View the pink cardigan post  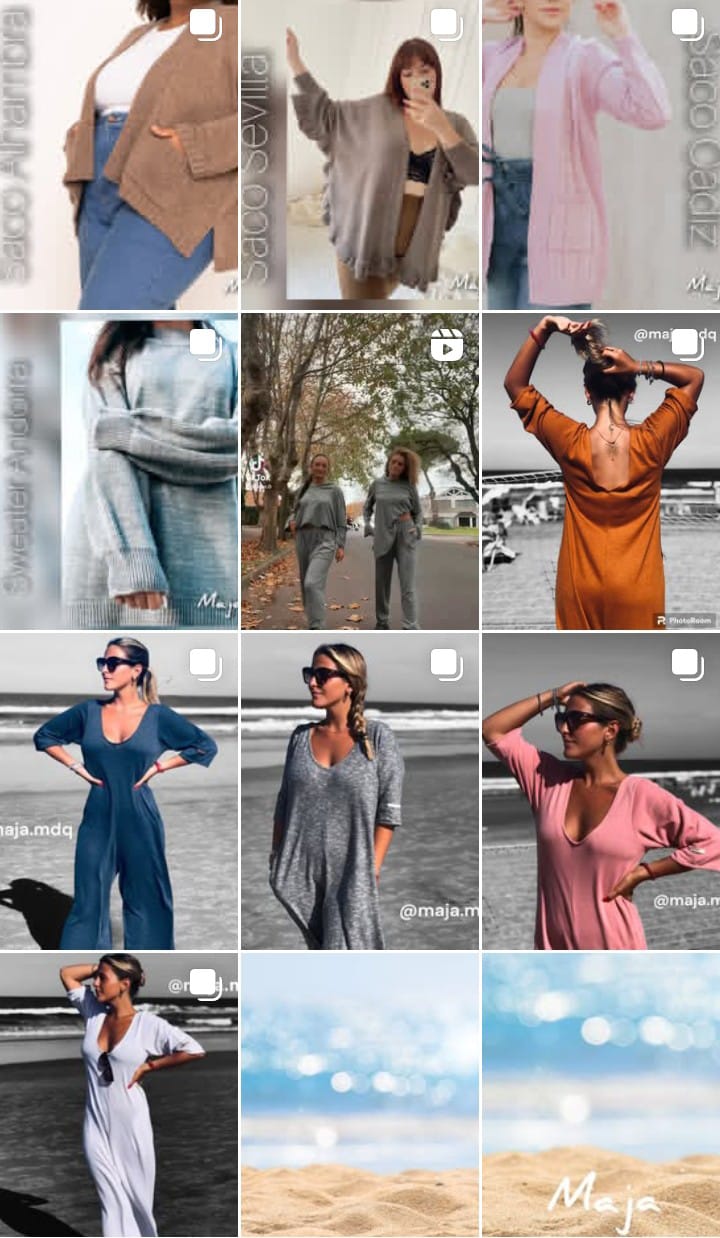click(x=601, y=155)
